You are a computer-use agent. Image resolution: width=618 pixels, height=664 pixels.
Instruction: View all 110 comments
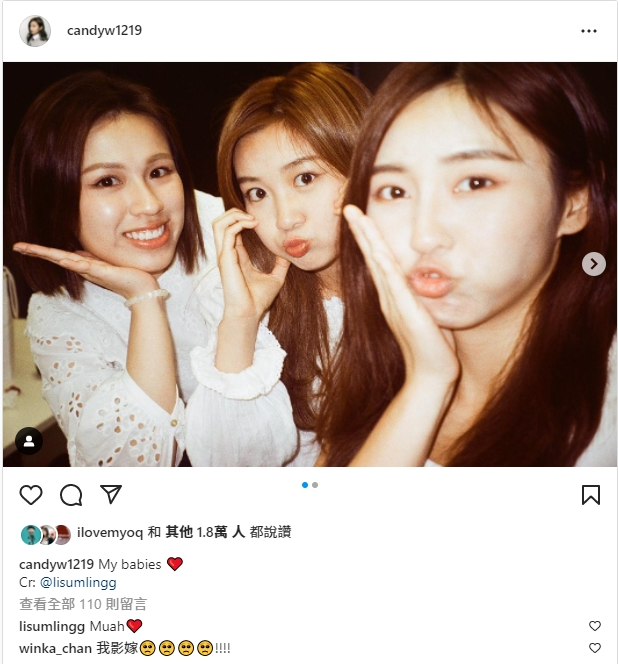pyautogui.click(x=83, y=604)
